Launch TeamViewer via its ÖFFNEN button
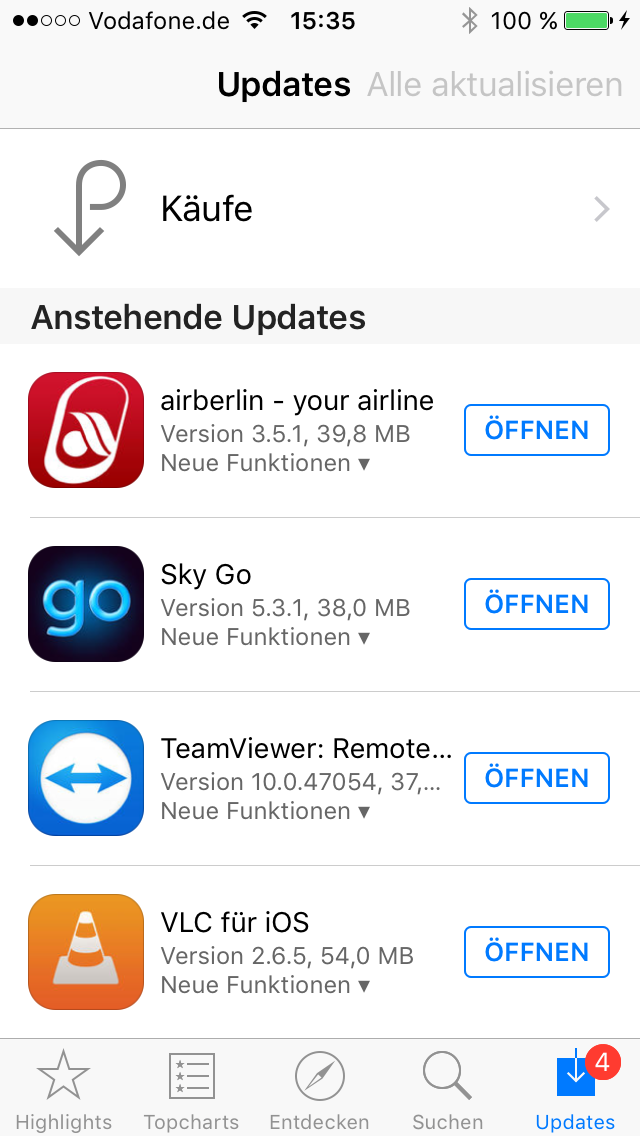Screen dimensions: 640x1136 (x=536, y=778)
